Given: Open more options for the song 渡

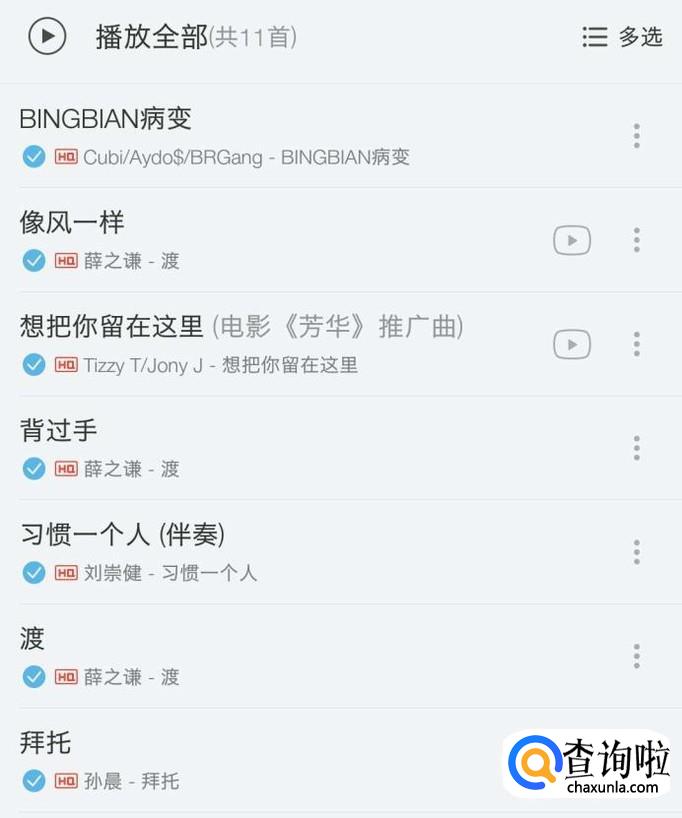Looking at the screenshot, I should pos(636,656).
